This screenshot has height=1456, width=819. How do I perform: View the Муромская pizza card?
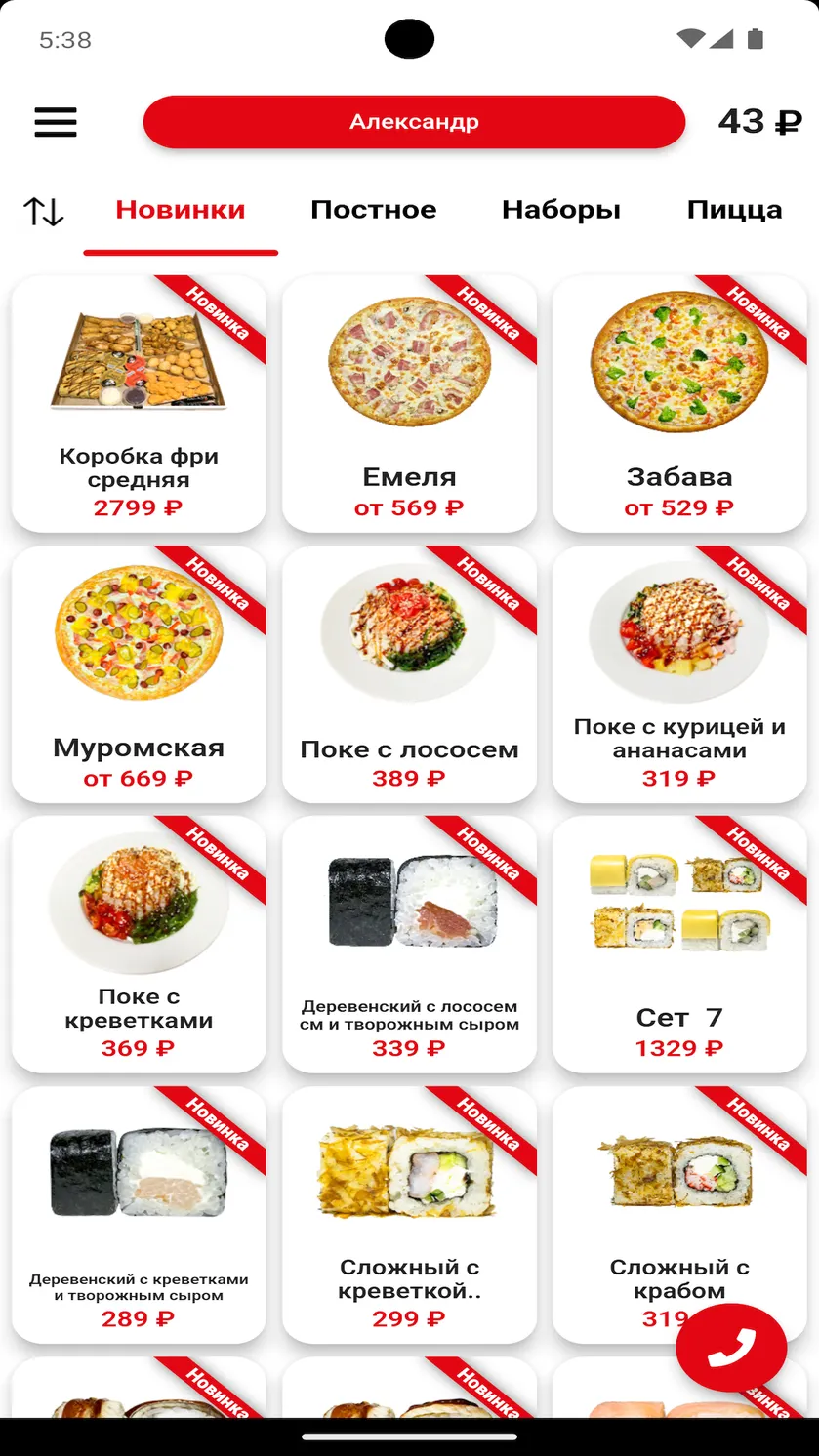[x=139, y=673]
